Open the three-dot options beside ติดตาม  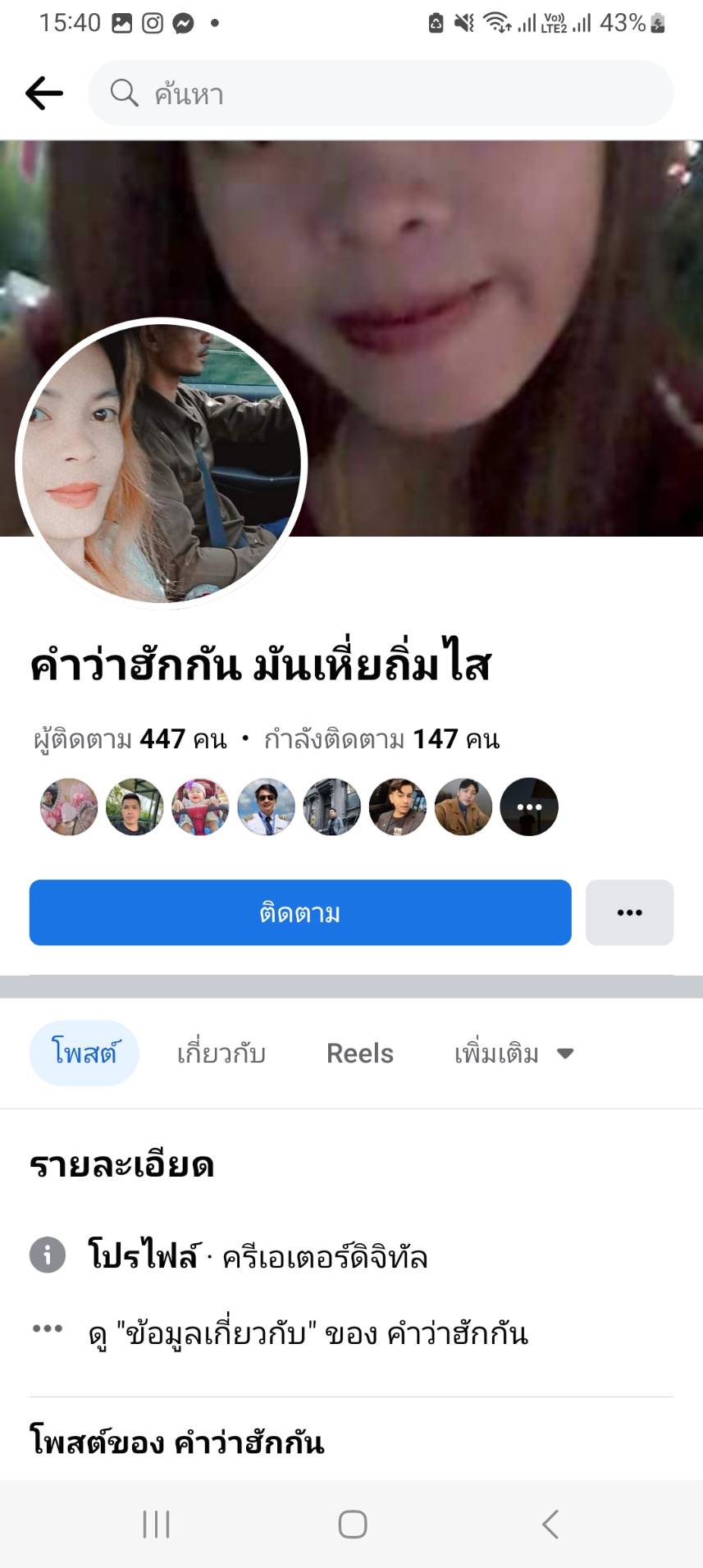629,912
